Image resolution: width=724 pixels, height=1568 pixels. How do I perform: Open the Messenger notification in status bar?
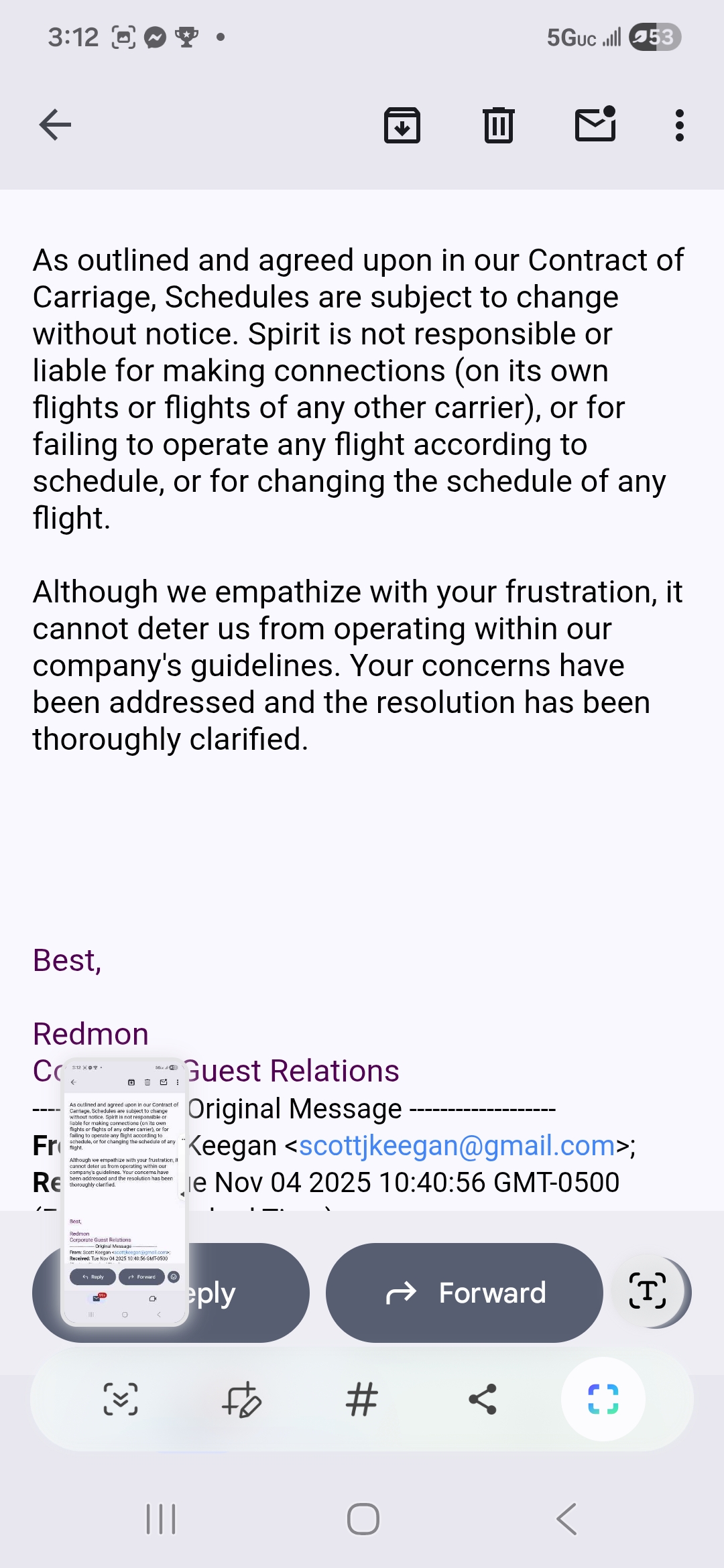155,36
